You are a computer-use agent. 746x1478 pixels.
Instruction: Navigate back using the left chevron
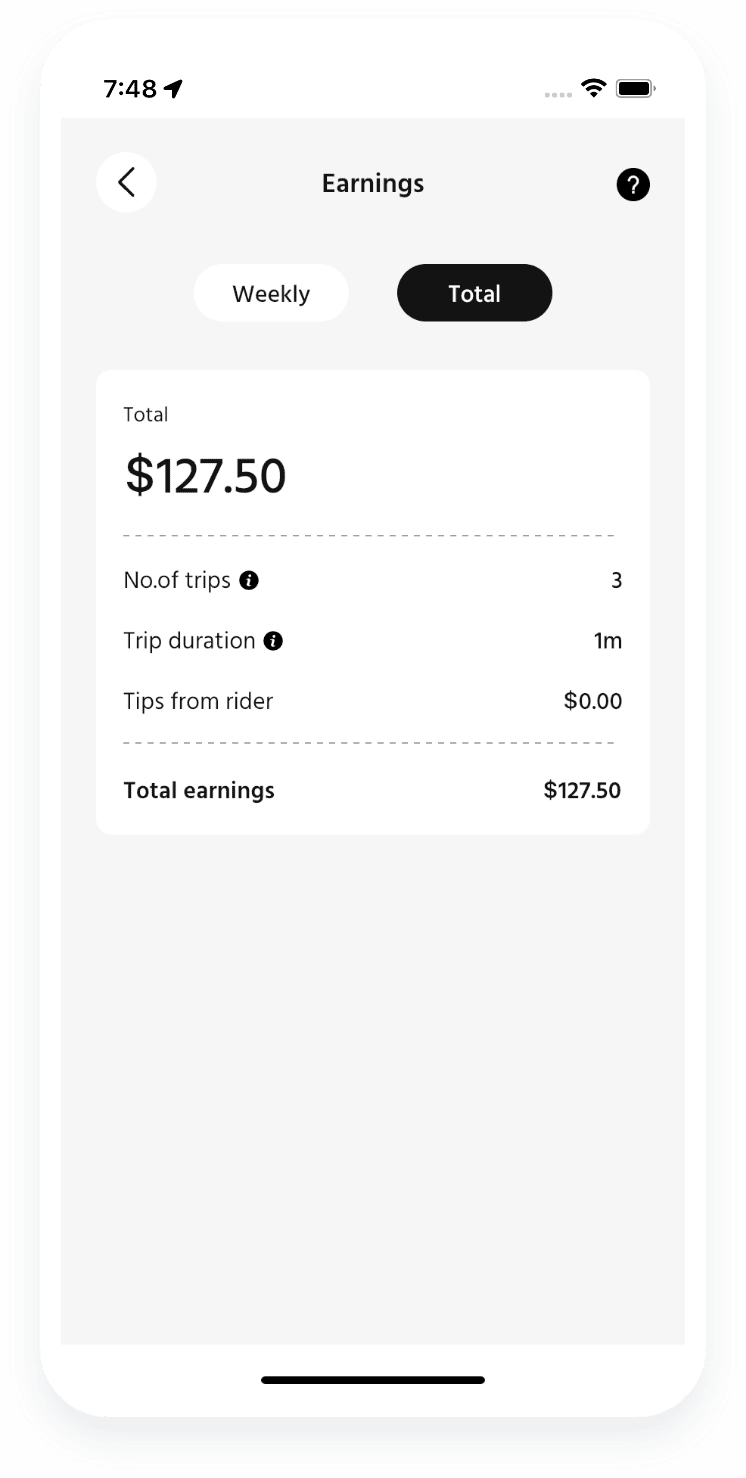pos(126,183)
